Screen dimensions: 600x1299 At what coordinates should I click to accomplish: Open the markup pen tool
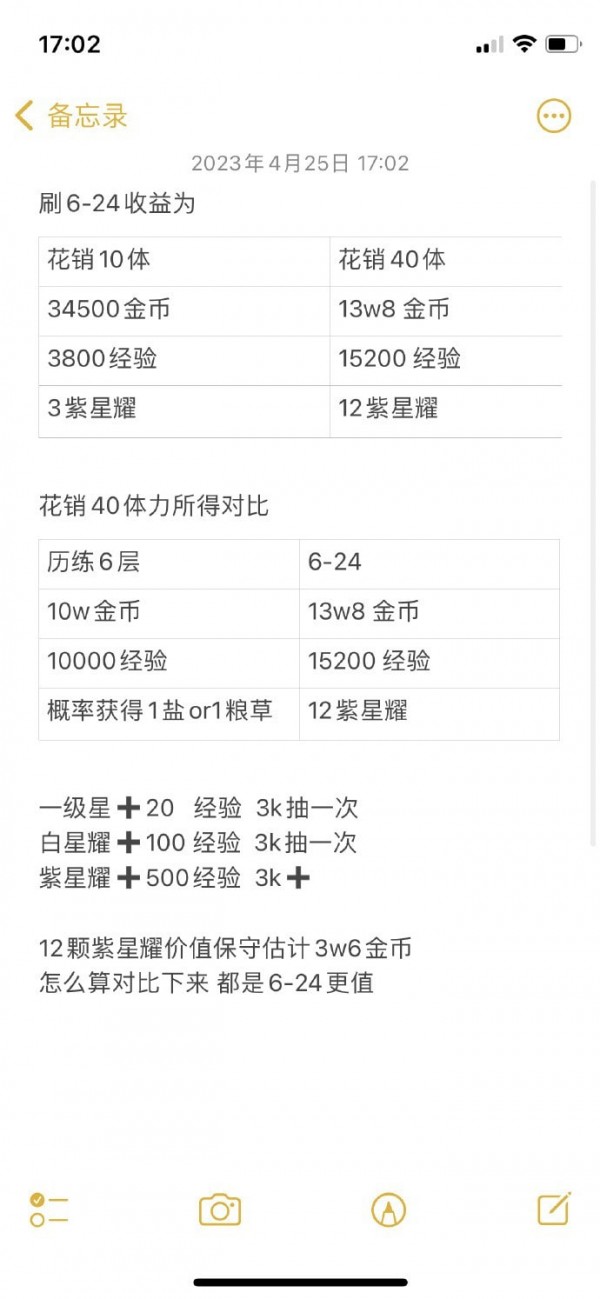pyautogui.click(x=388, y=1209)
